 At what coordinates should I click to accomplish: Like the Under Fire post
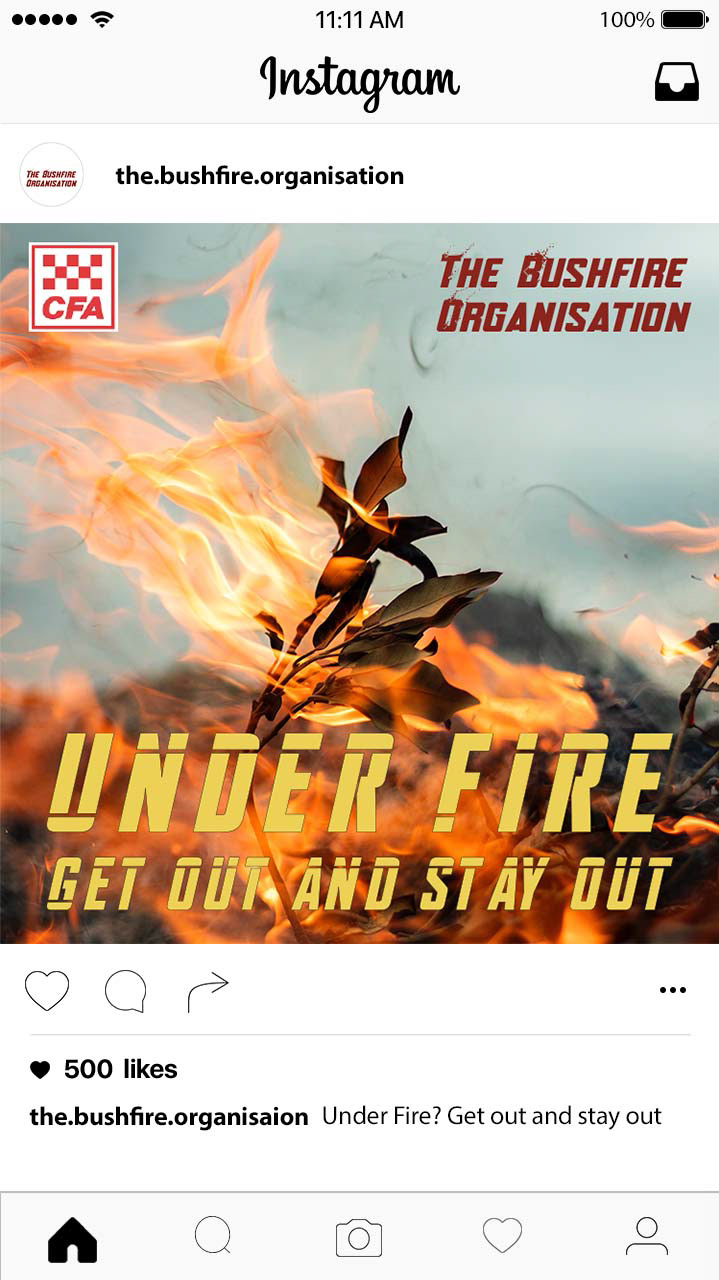click(47, 991)
